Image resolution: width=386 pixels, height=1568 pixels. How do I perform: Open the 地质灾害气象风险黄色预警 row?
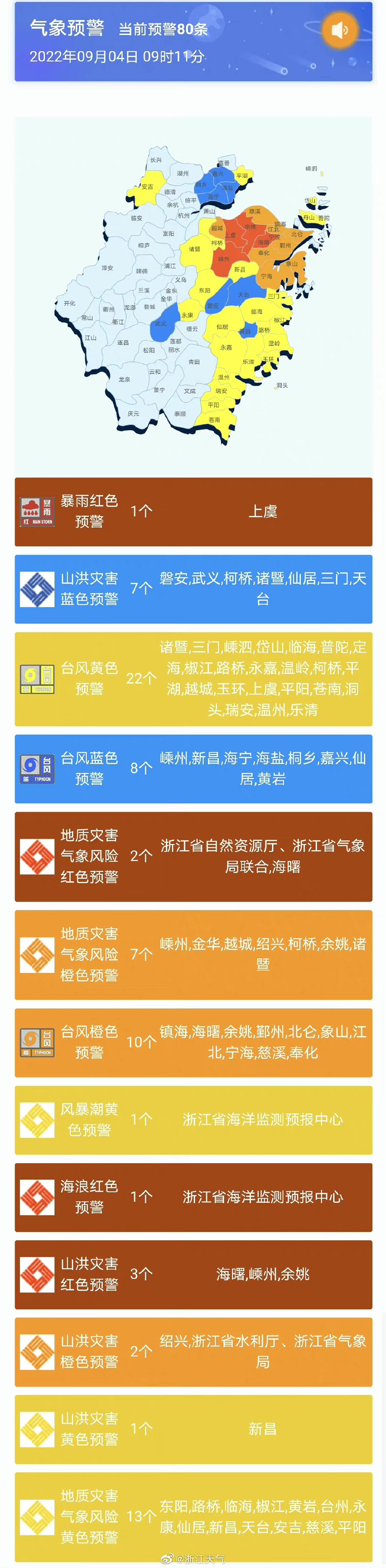point(193,1516)
